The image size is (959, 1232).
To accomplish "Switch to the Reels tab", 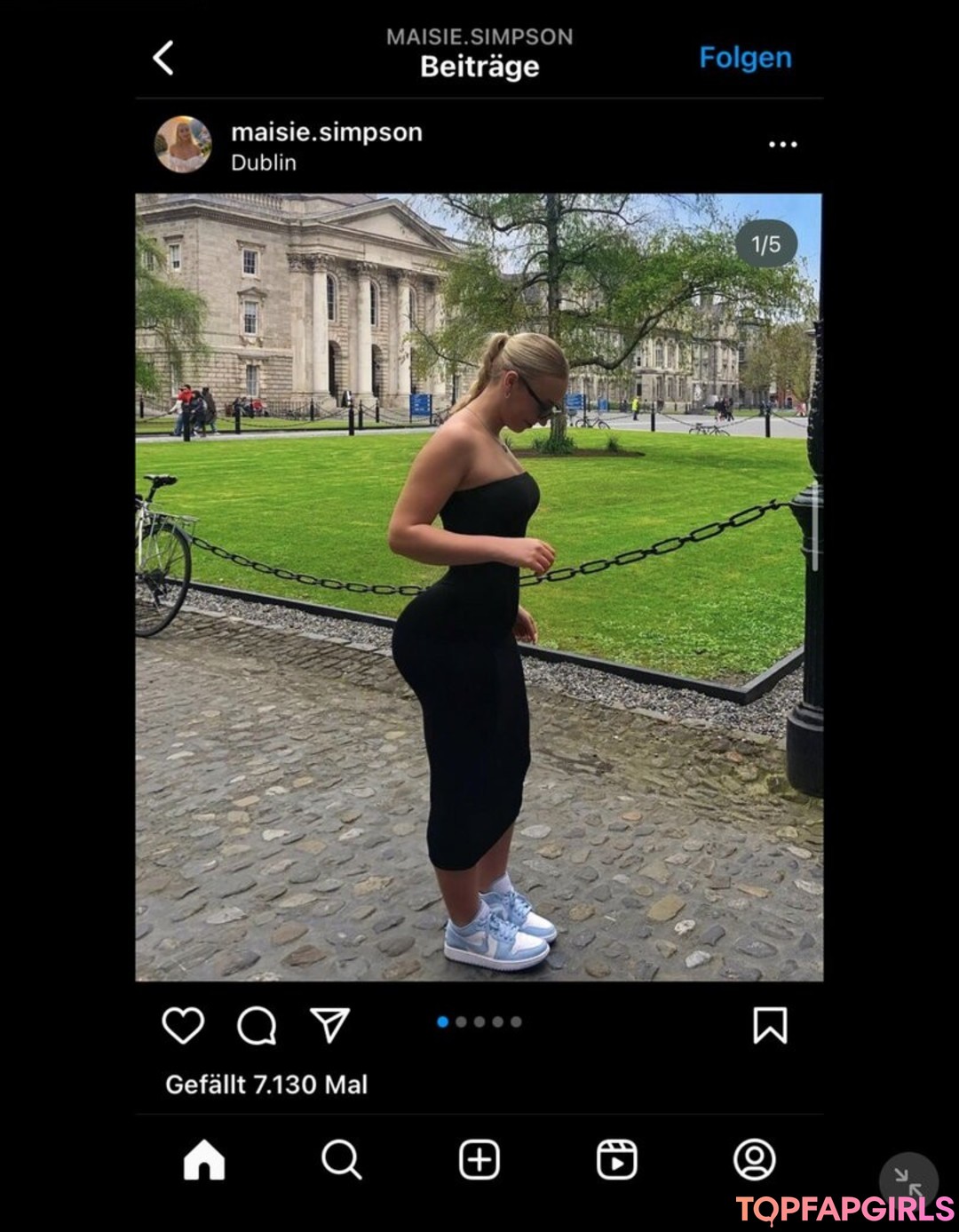I will click(616, 1160).
